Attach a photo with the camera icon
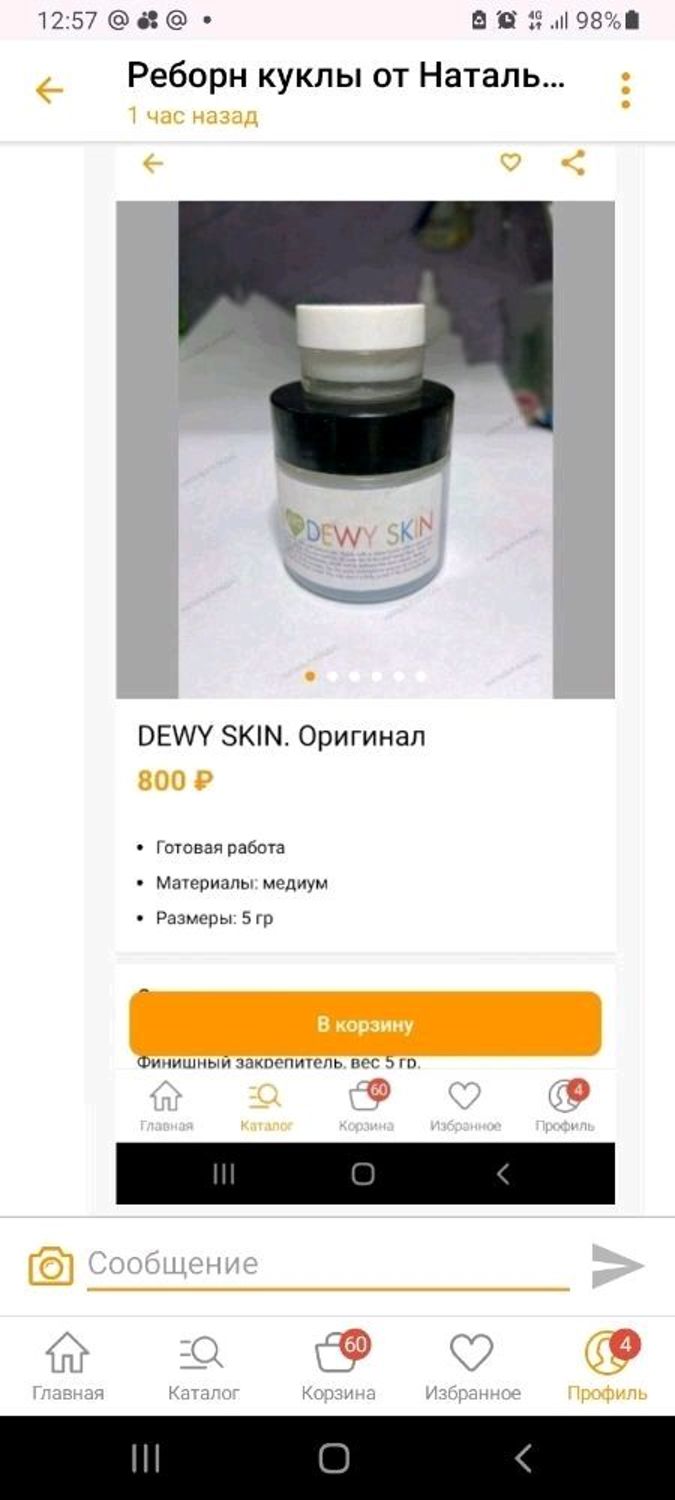This screenshot has width=675, height=1500. [51, 1267]
